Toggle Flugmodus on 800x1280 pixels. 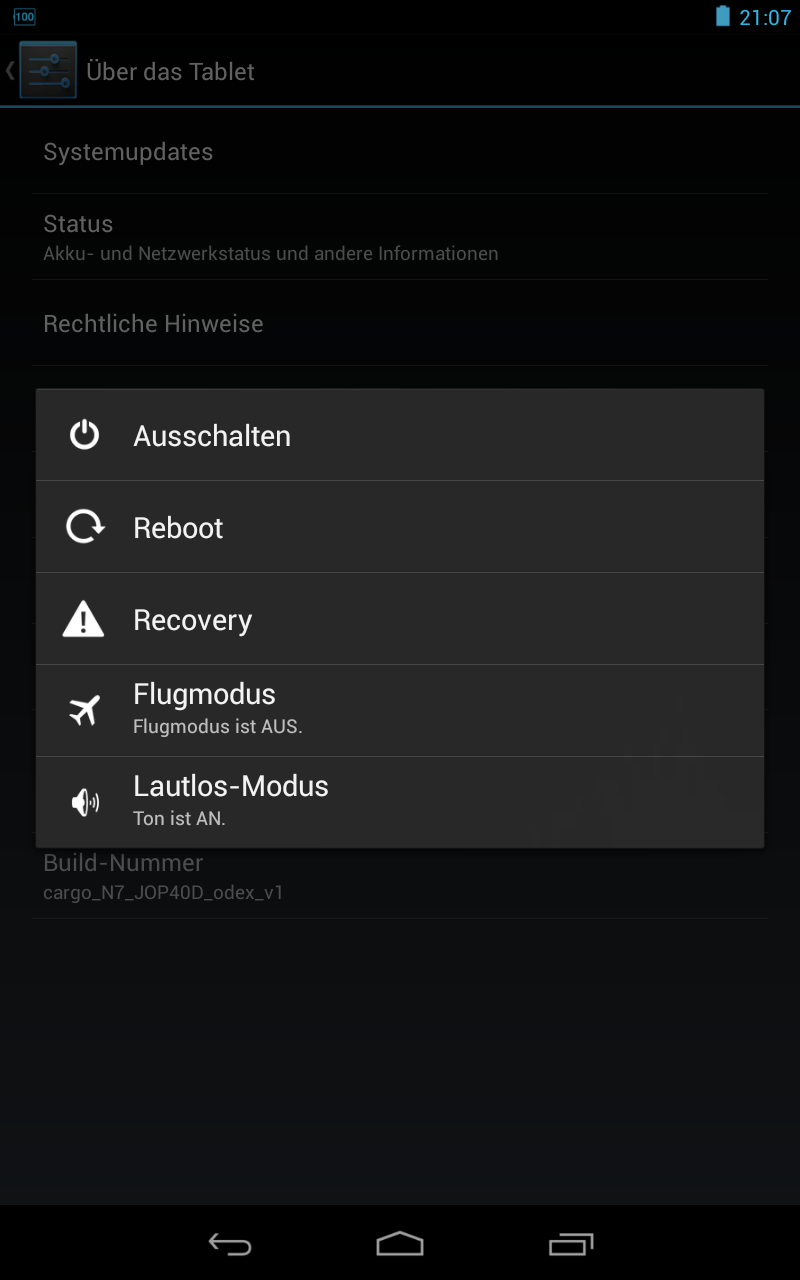click(400, 710)
